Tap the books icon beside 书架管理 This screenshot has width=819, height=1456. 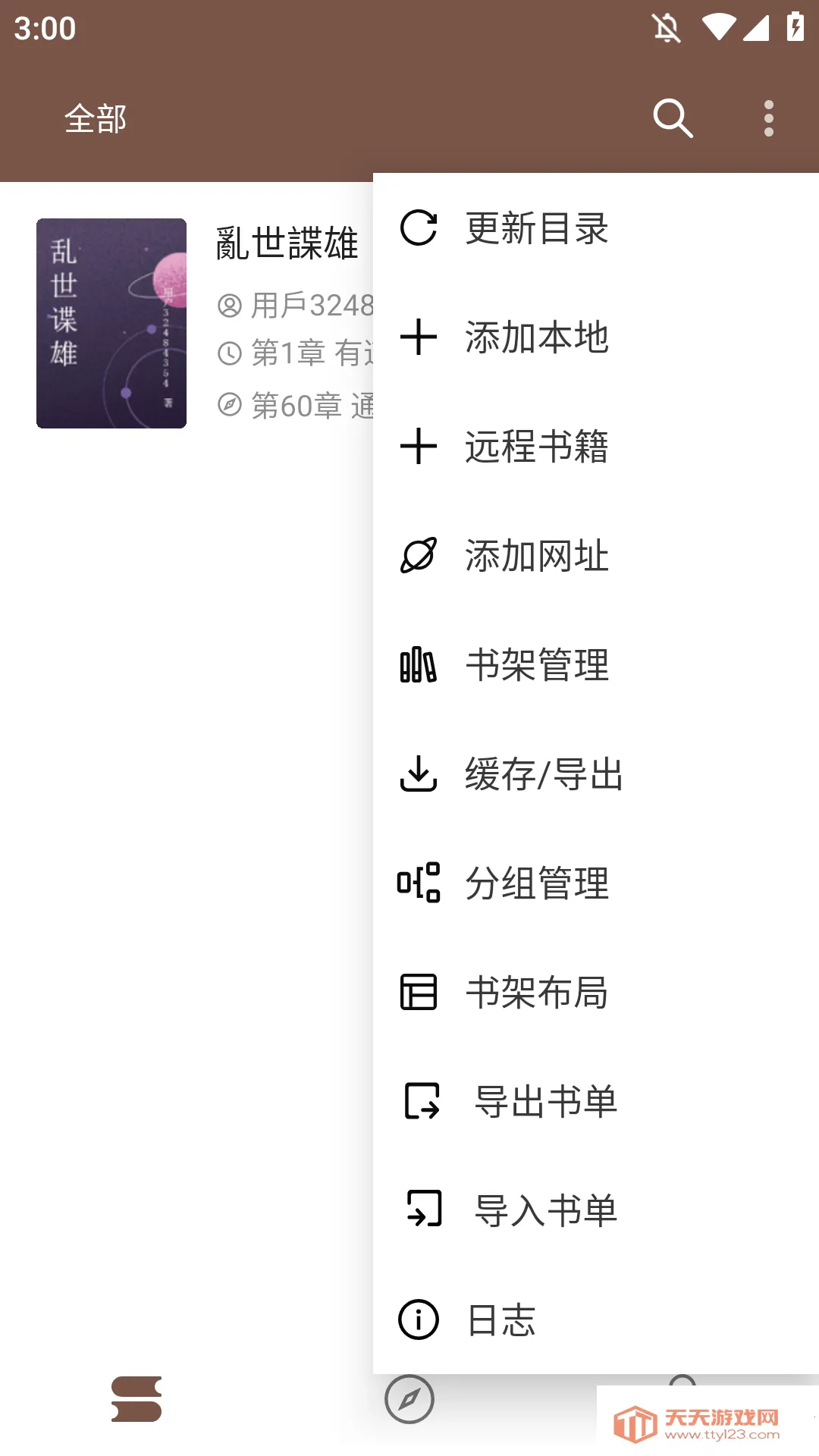(x=418, y=667)
